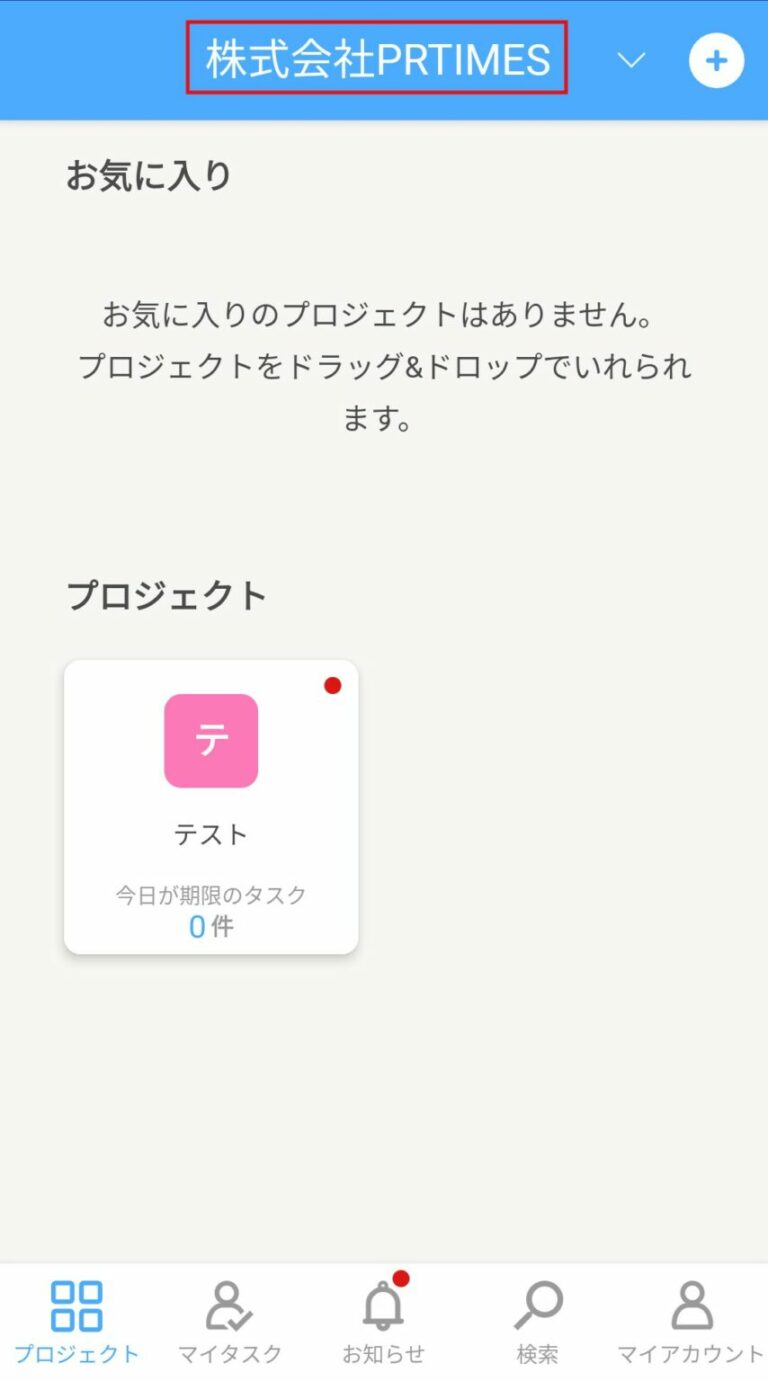Click the 株式会社PRTIMES header button

click(376, 60)
